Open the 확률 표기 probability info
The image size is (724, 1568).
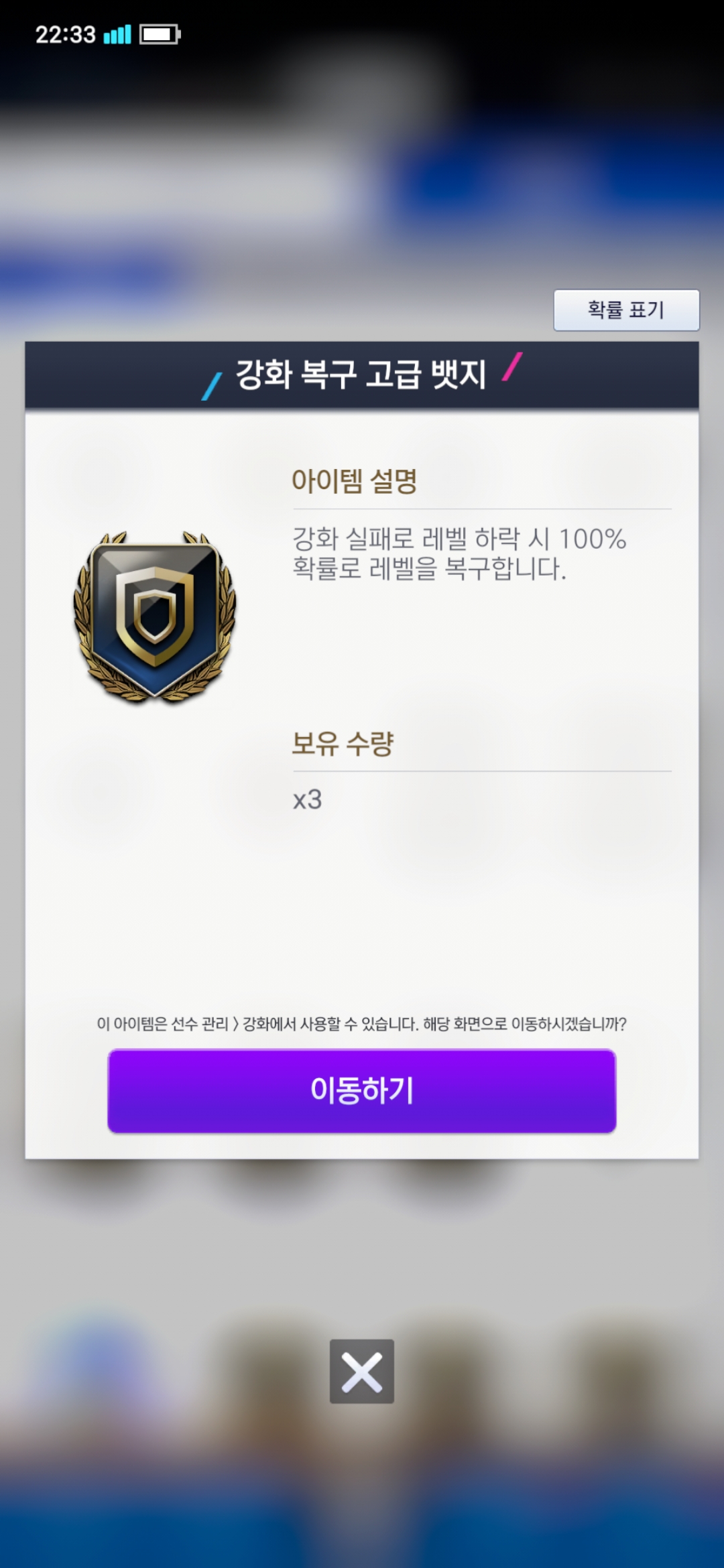coord(626,310)
